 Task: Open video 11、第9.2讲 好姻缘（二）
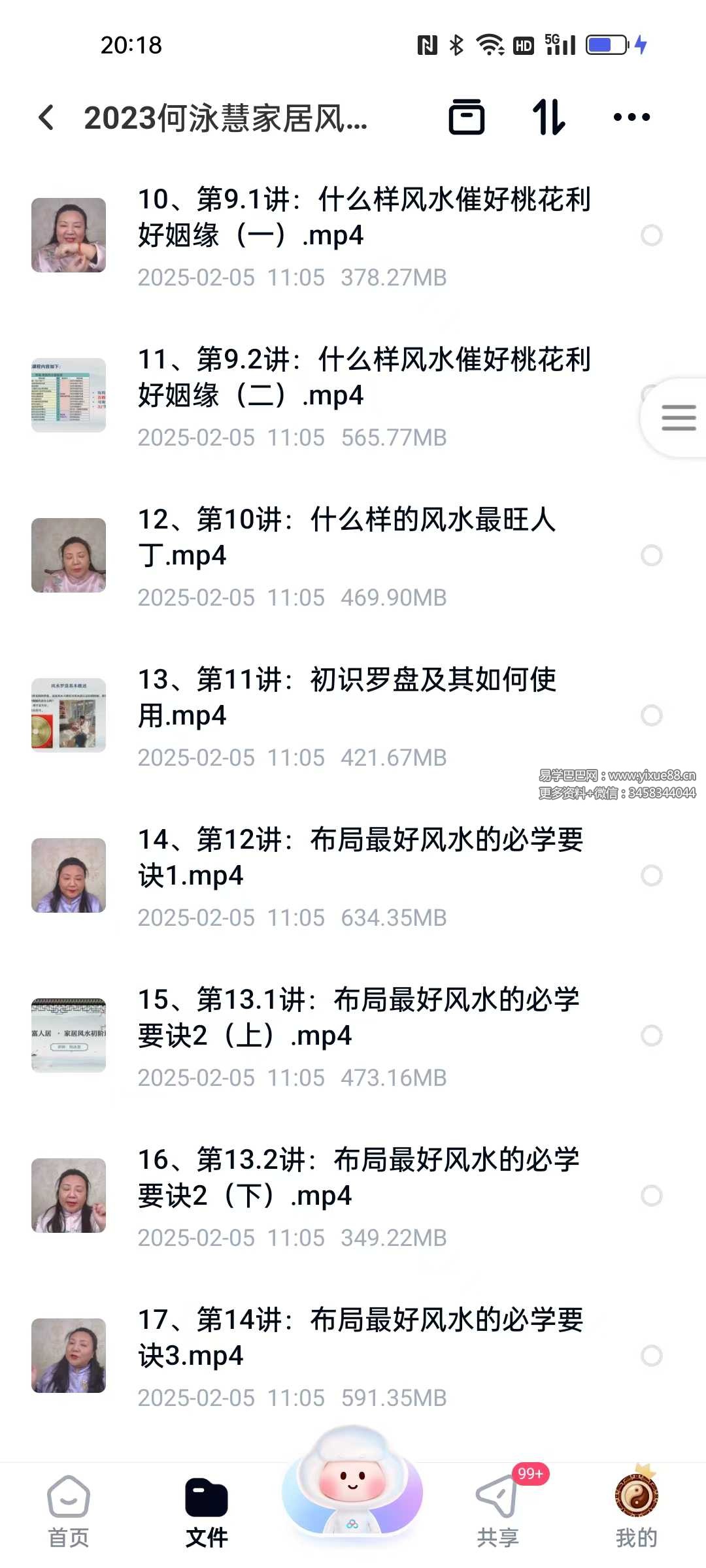(x=363, y=377)
